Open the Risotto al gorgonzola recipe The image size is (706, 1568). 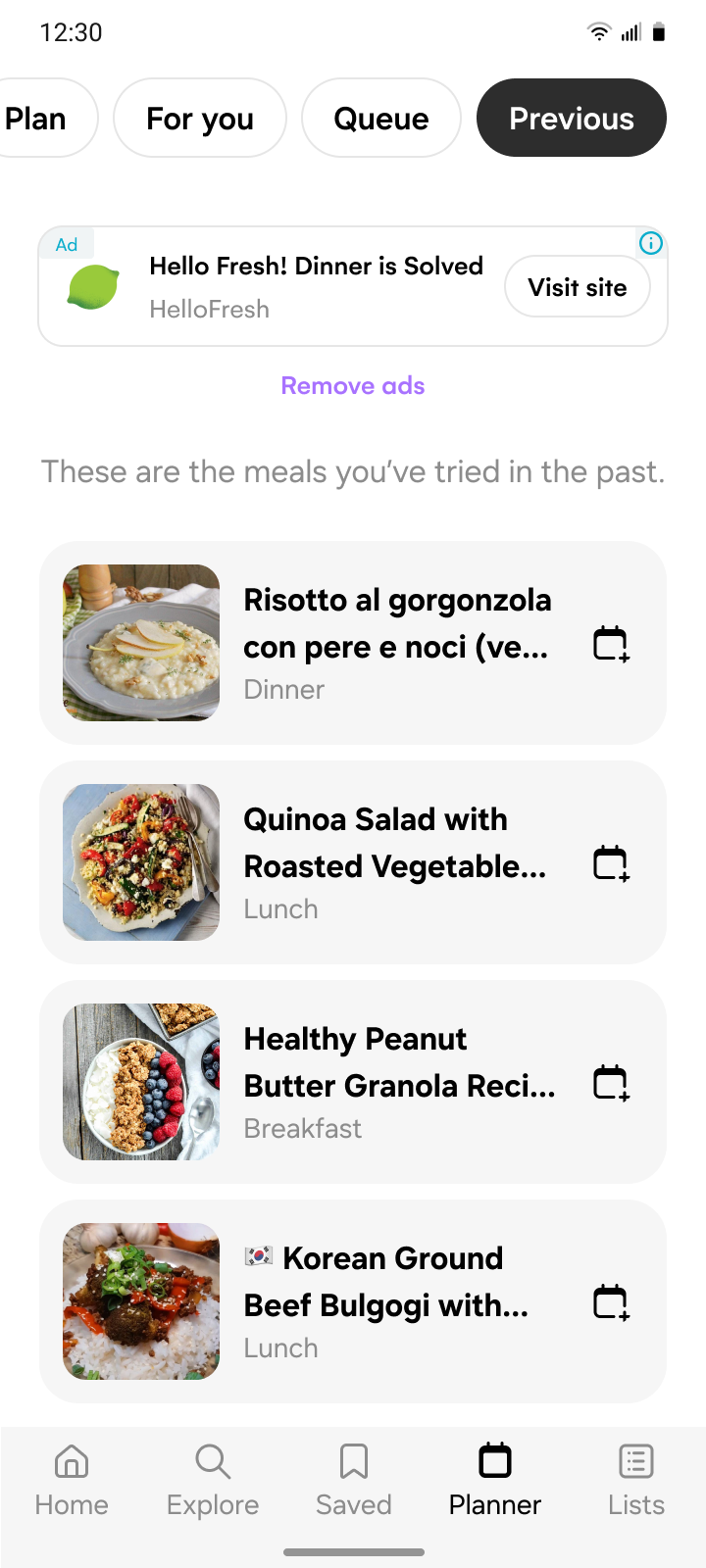(x=392, y=642)
